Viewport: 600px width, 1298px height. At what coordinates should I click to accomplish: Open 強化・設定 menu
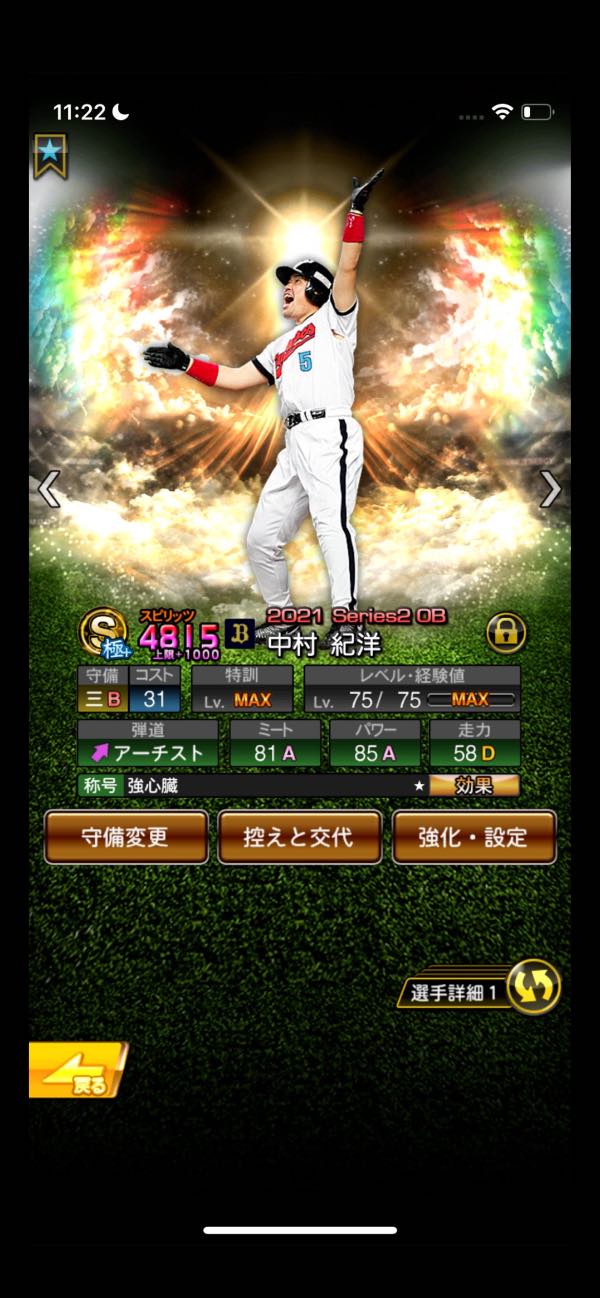[473, 837]
